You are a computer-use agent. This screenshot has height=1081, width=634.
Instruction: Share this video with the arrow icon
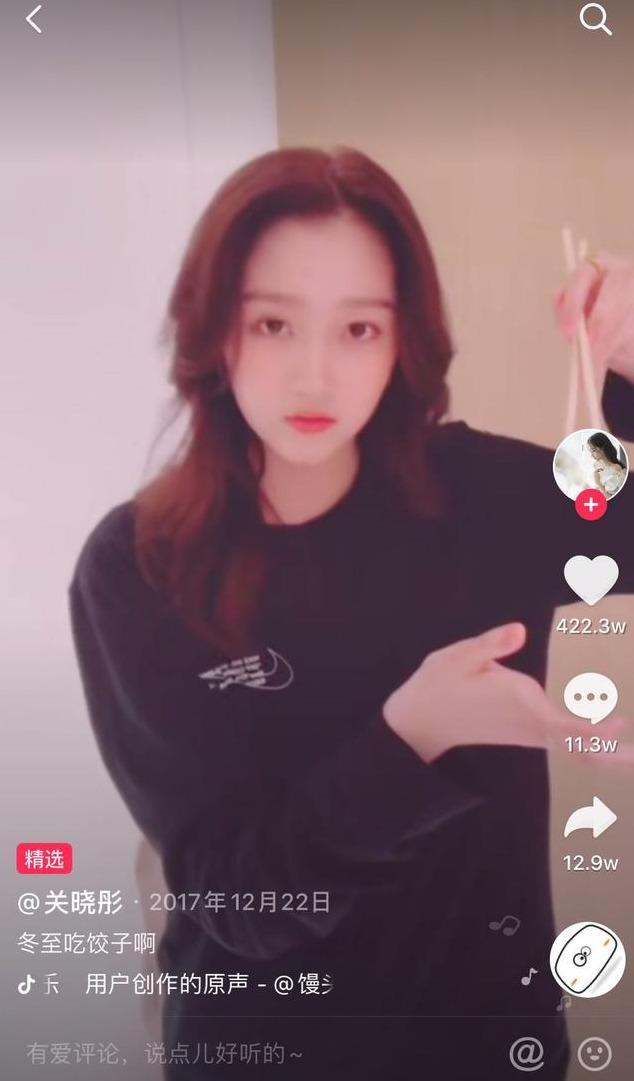pos(591,818)
